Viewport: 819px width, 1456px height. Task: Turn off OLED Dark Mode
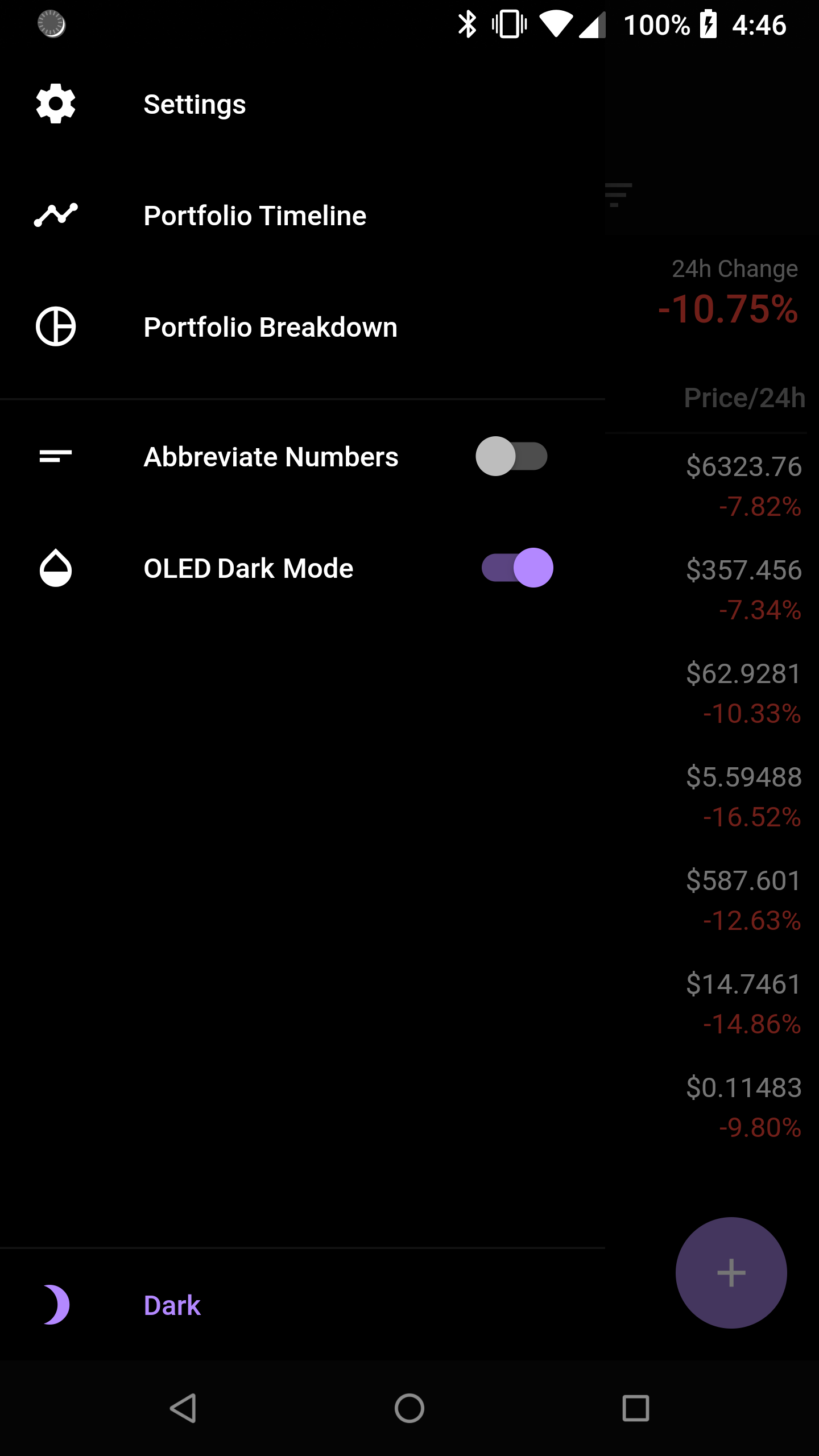click(517, 568)
